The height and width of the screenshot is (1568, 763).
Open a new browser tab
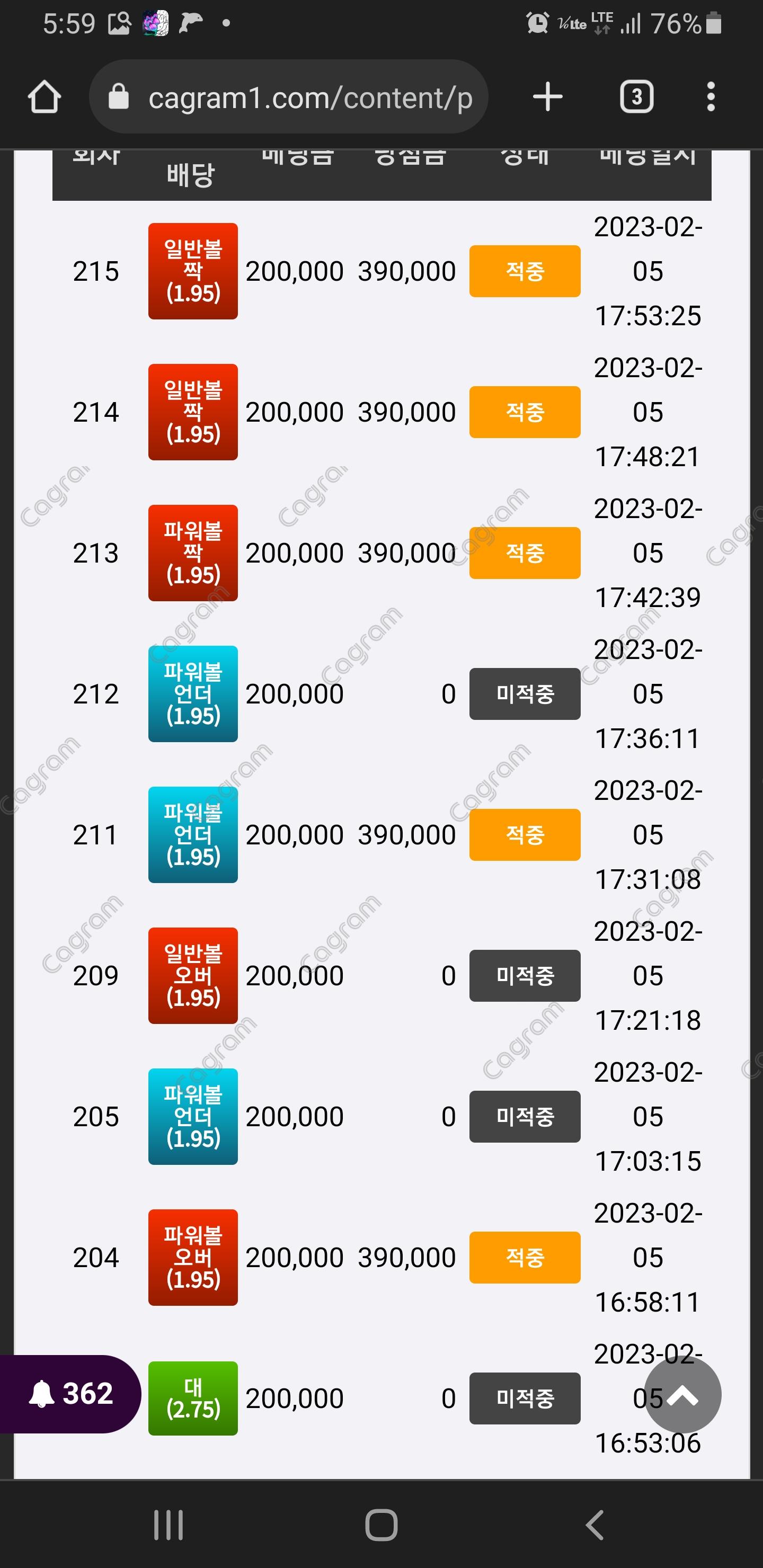coord(547,97)
